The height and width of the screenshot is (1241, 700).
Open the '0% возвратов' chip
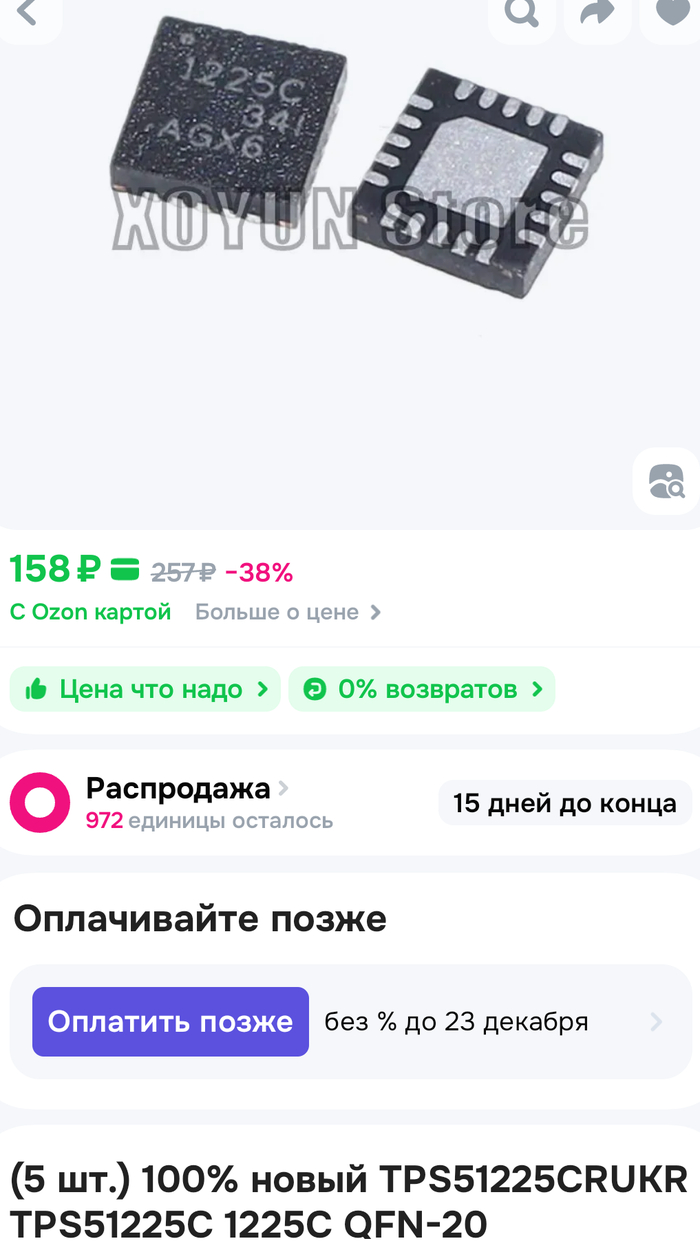click(x=421, y=689)
